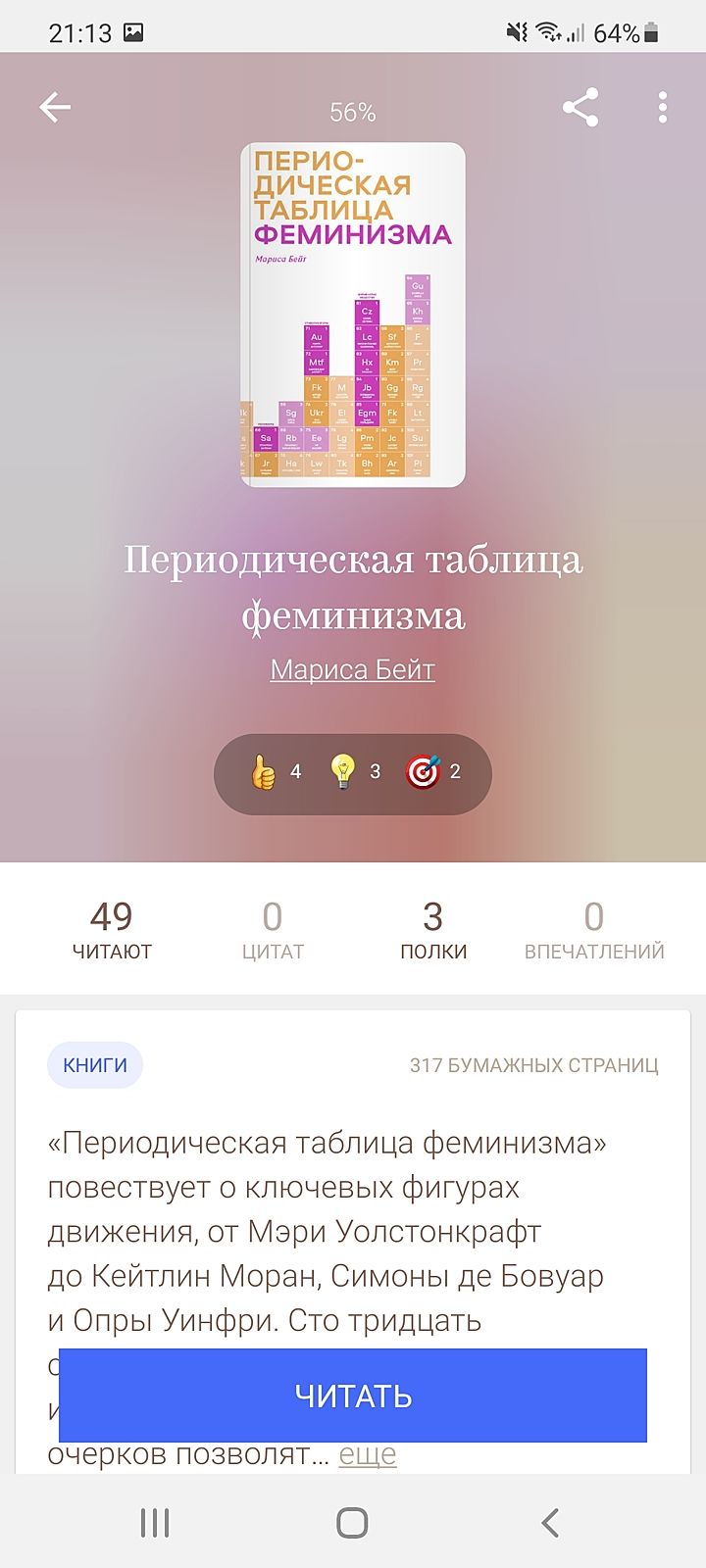
Task: Open the emoji reactions pill
Action: (353, 773)
